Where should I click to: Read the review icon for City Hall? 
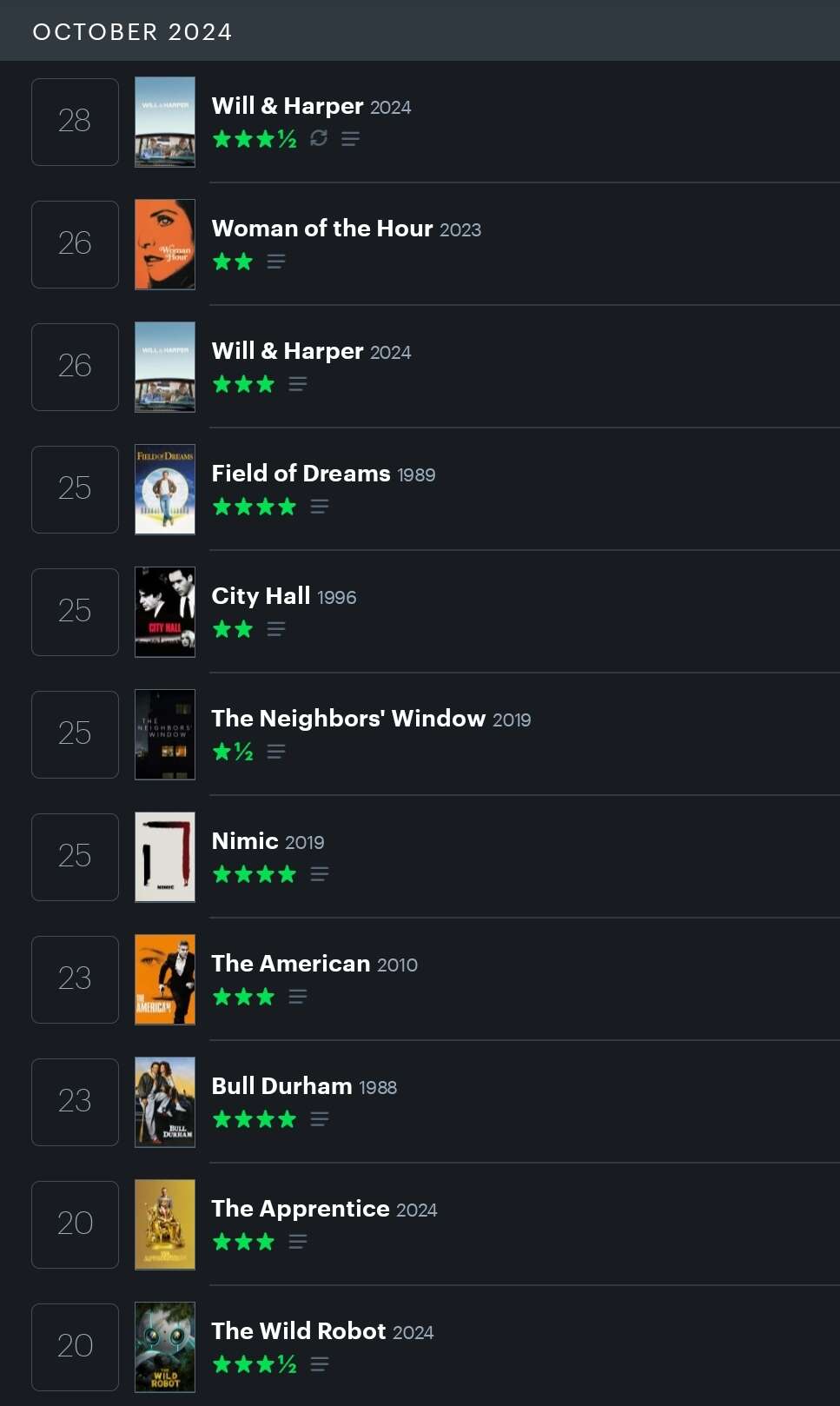tap(276, 628)
